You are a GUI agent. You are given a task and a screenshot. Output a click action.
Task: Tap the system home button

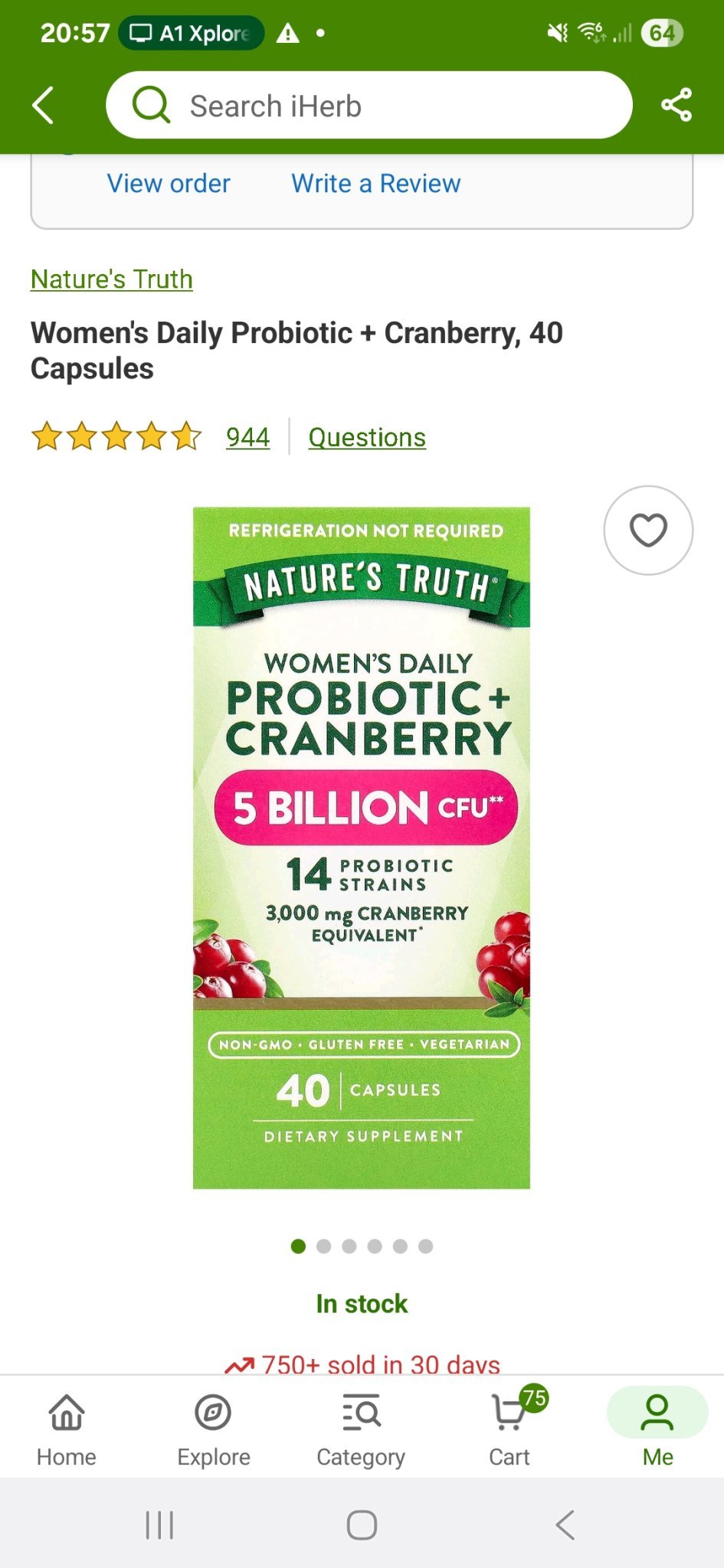[362, 1524]
